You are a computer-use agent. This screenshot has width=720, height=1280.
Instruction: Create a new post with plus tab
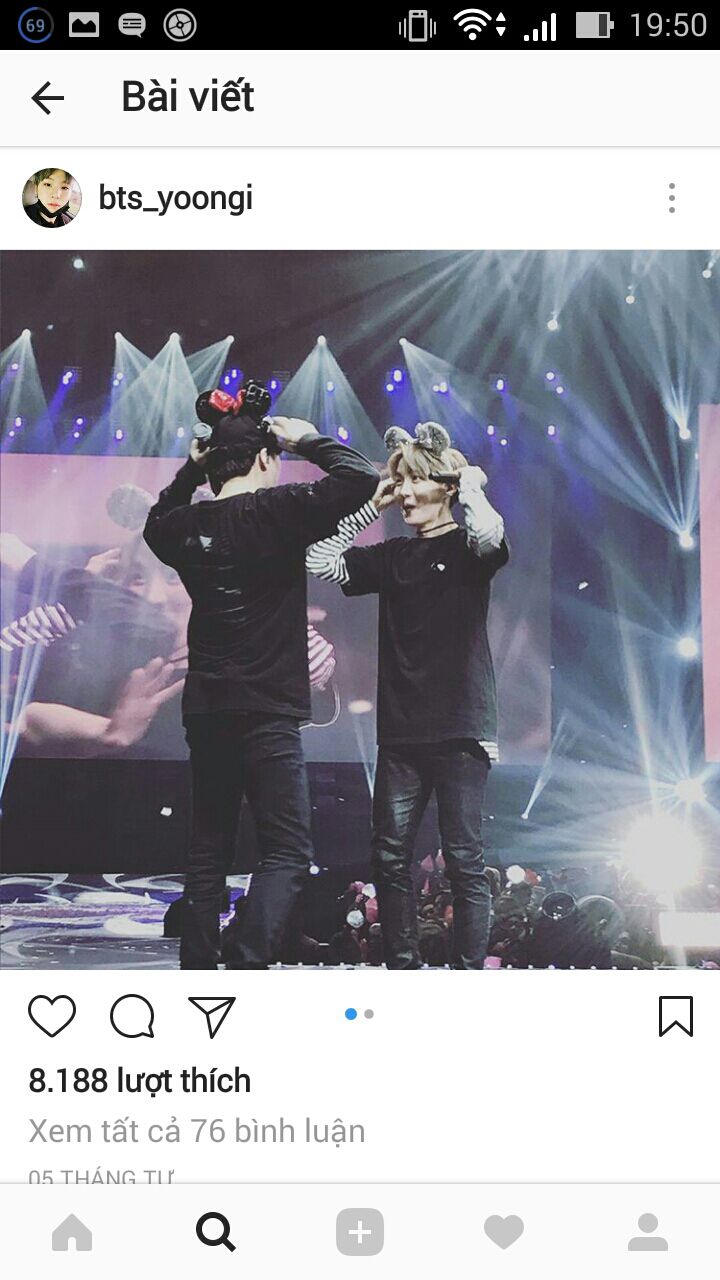click(360, 1232)
